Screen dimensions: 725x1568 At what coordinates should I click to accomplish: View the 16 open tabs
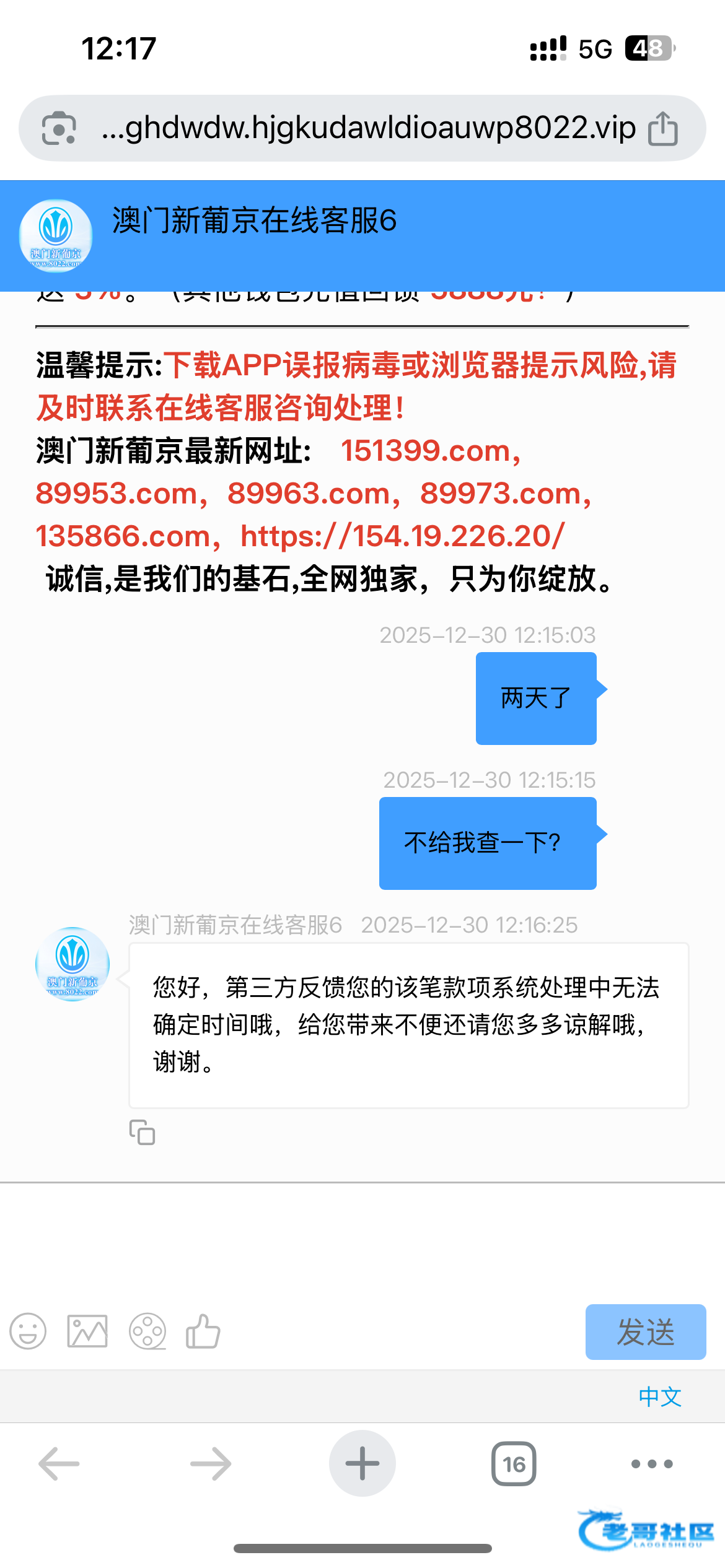click(x=514, y=1464)
